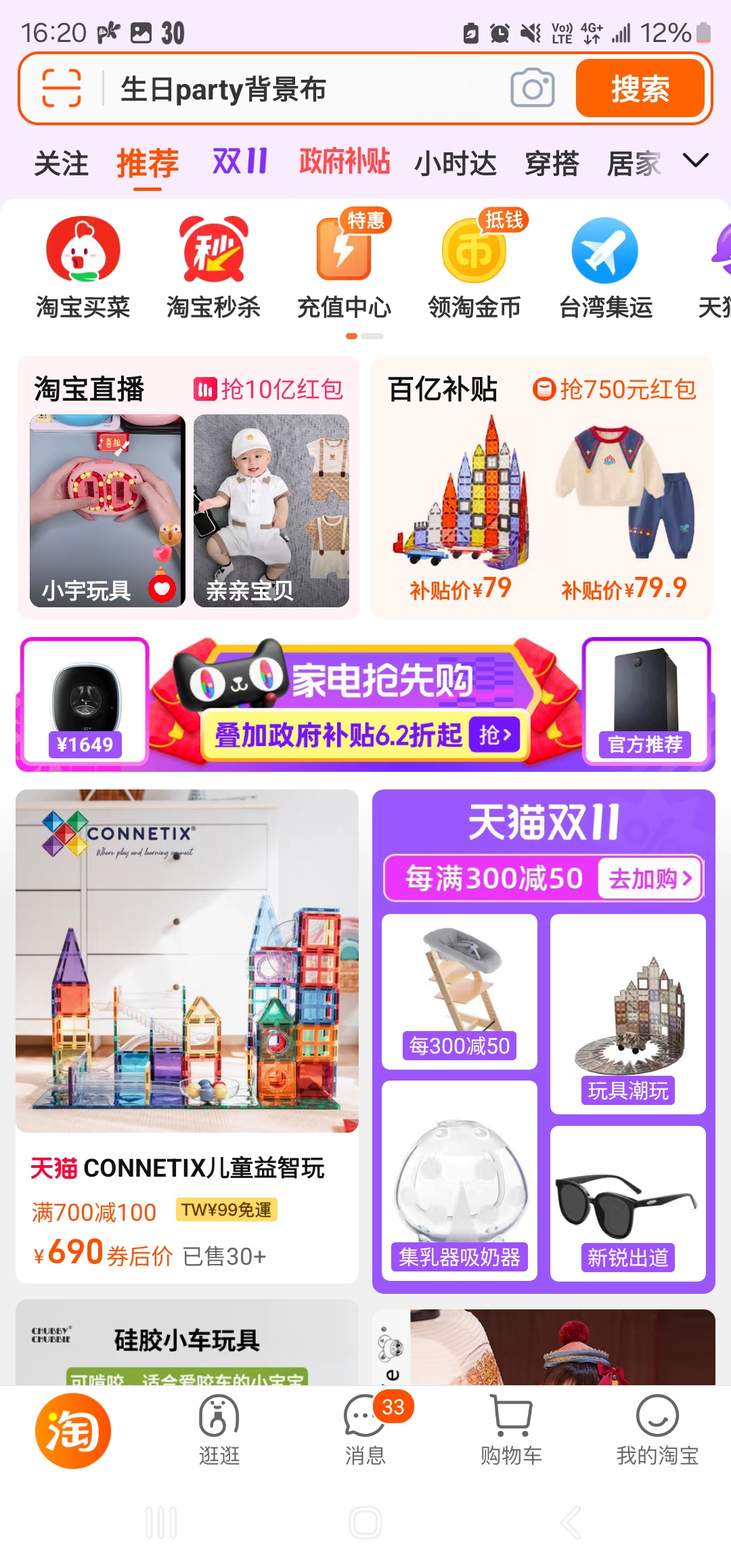The width and height of the screenshot is (731, 1568).
Task: Open the search field with 生日party背景布
Action: click(x=305, y=89)
